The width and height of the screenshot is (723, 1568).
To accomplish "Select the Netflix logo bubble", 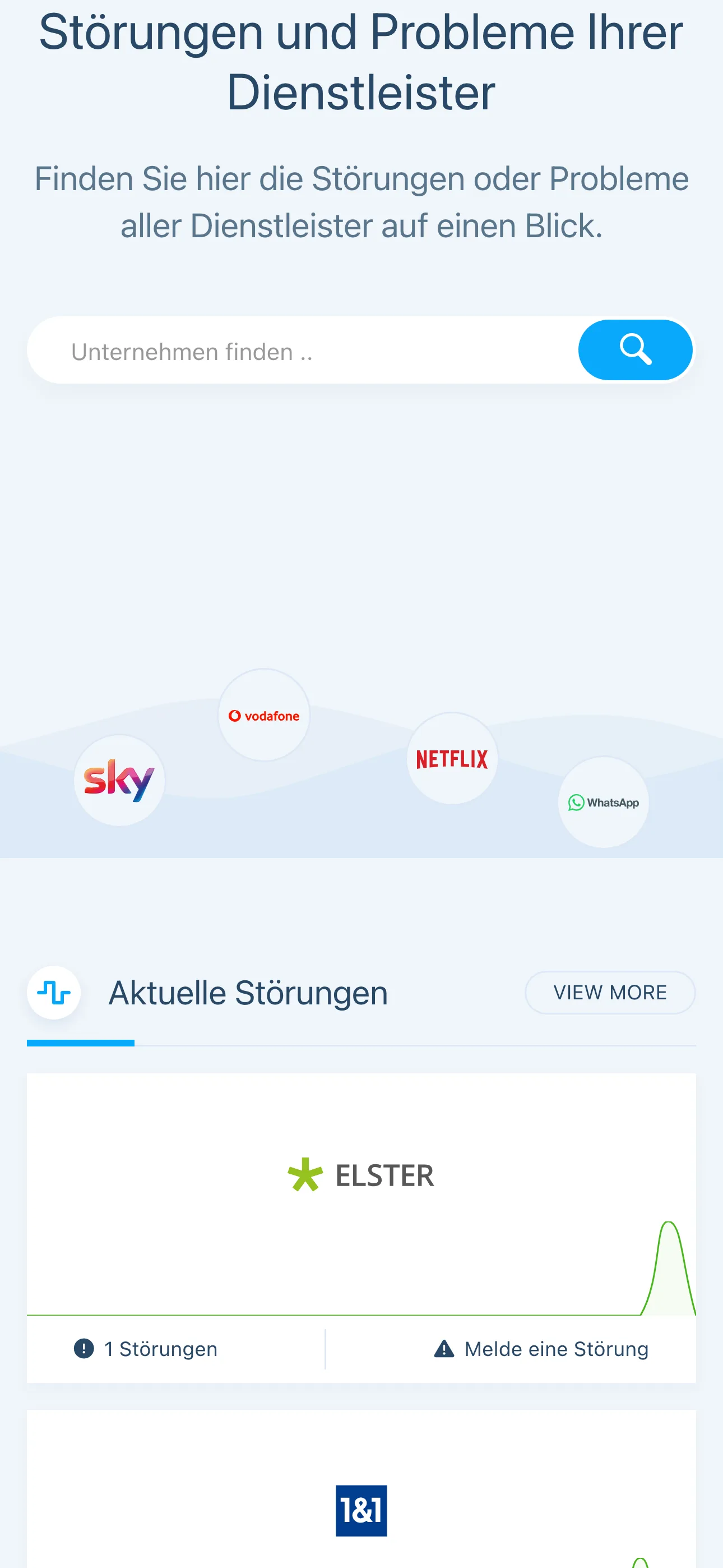I will (452, 758).
